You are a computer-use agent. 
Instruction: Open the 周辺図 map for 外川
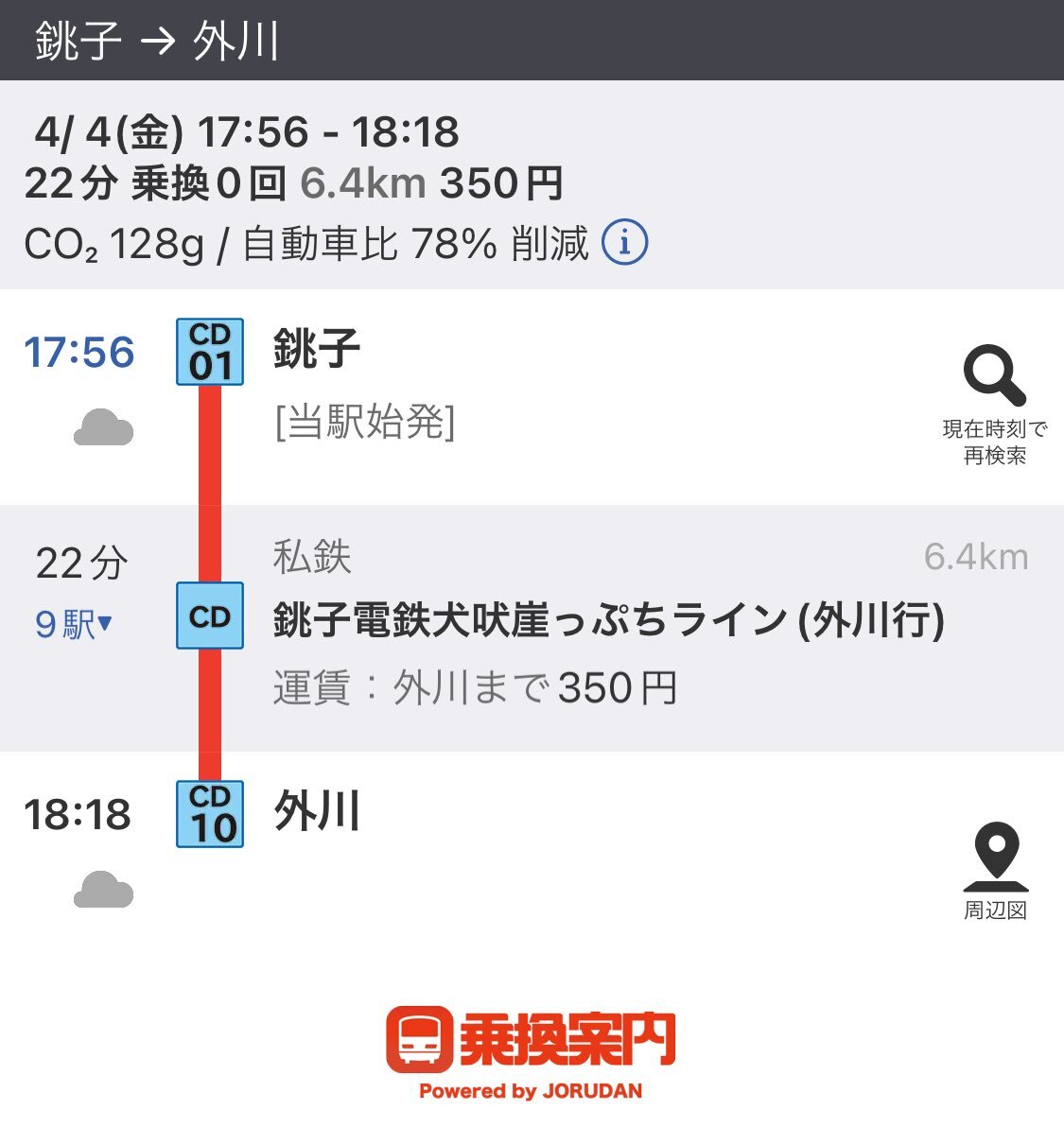coord(995,870)
